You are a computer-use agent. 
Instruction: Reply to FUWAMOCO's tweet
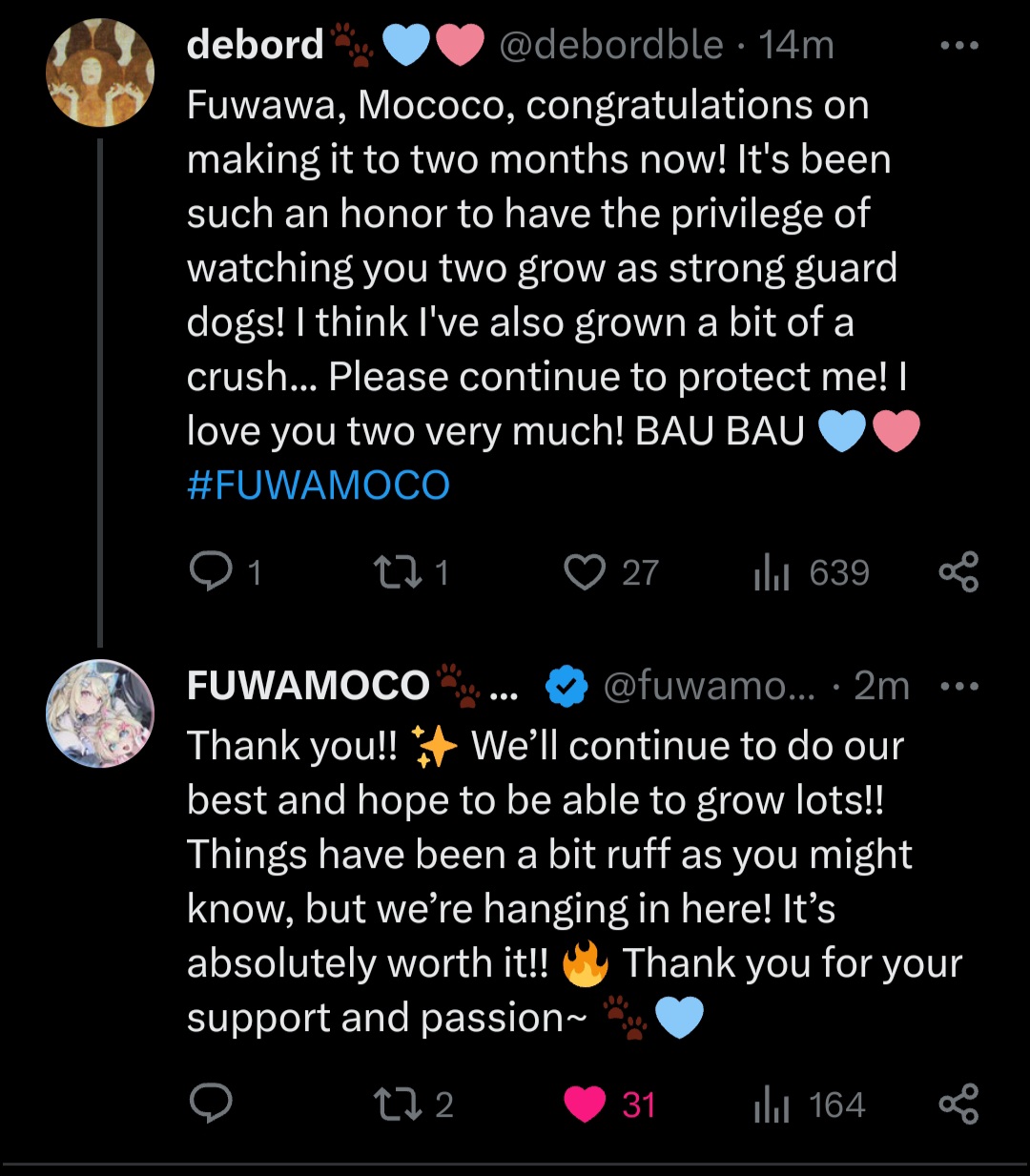pyautogui.click(x=211, y=1104)
